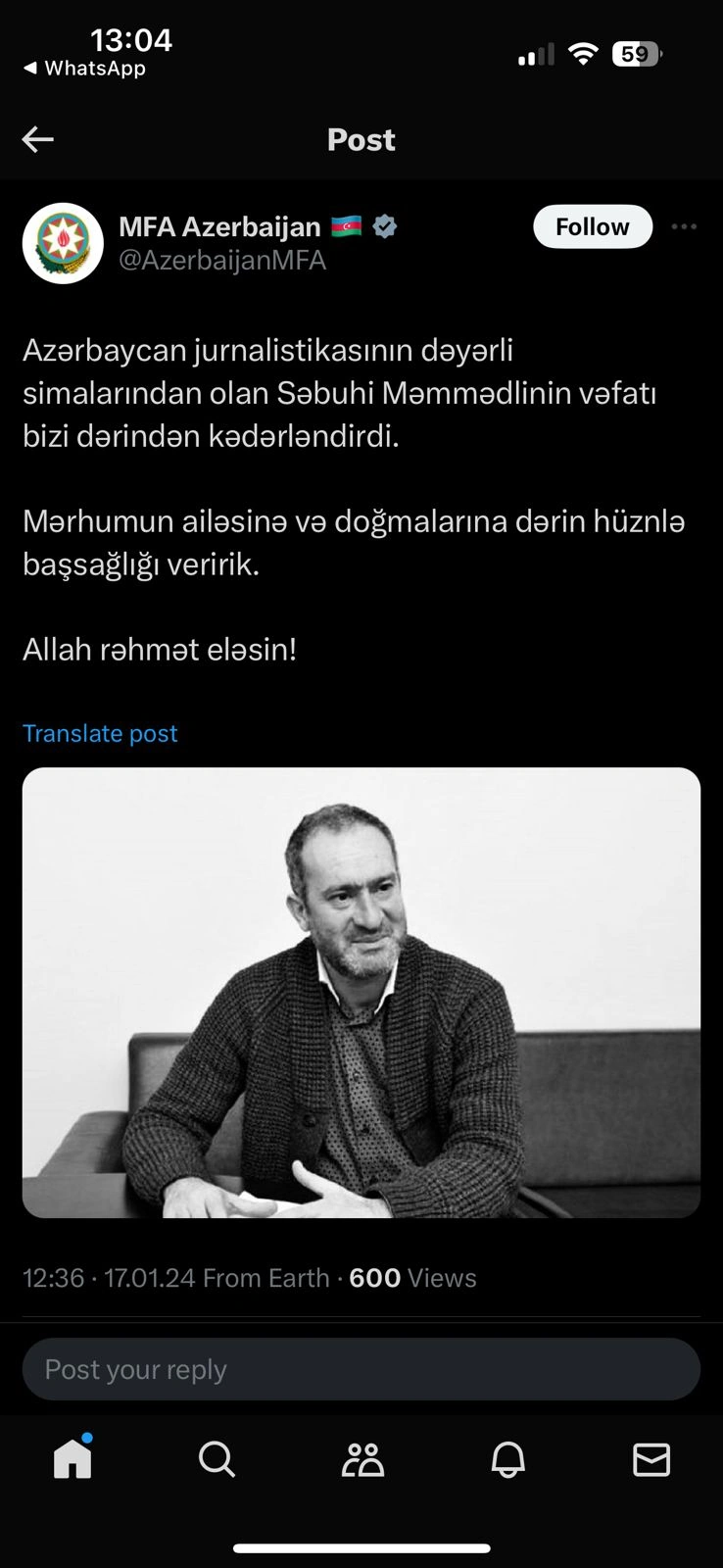This screenshot has height=1568, width=723.
Task: Follow MFA Azerbaijan account
Action: point(593,226)
